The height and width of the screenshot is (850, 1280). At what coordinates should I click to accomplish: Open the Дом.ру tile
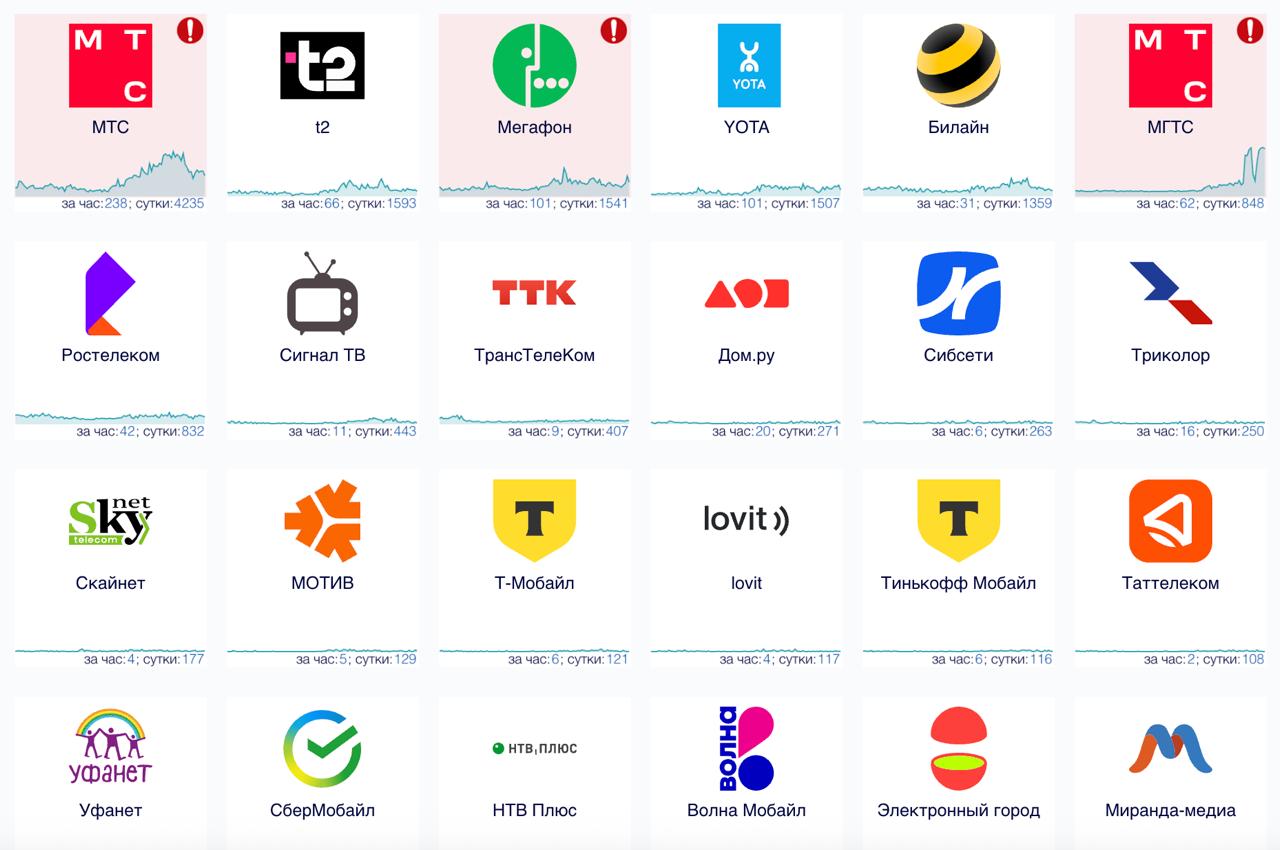746,338
